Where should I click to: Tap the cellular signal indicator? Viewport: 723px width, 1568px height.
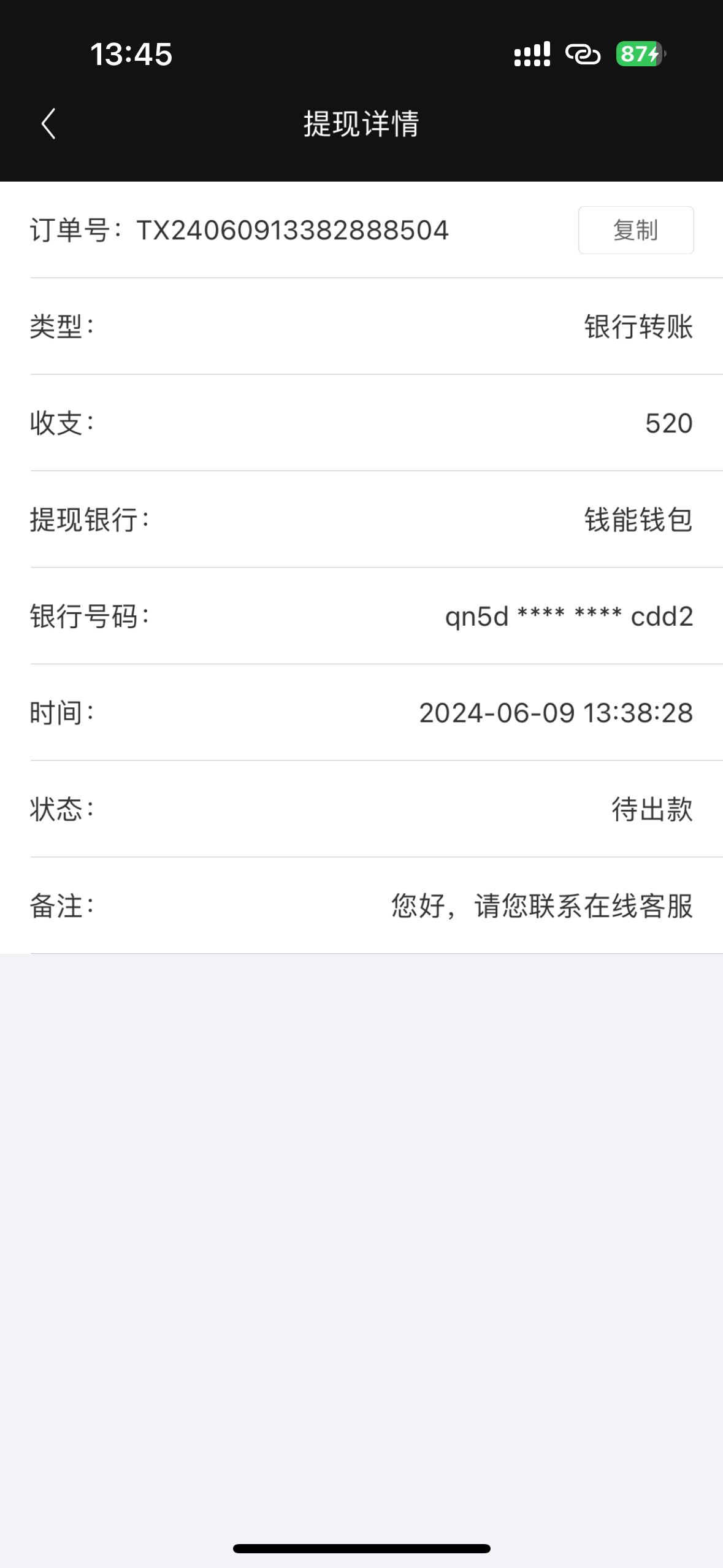pyautogui.click(x=532, y=55)
